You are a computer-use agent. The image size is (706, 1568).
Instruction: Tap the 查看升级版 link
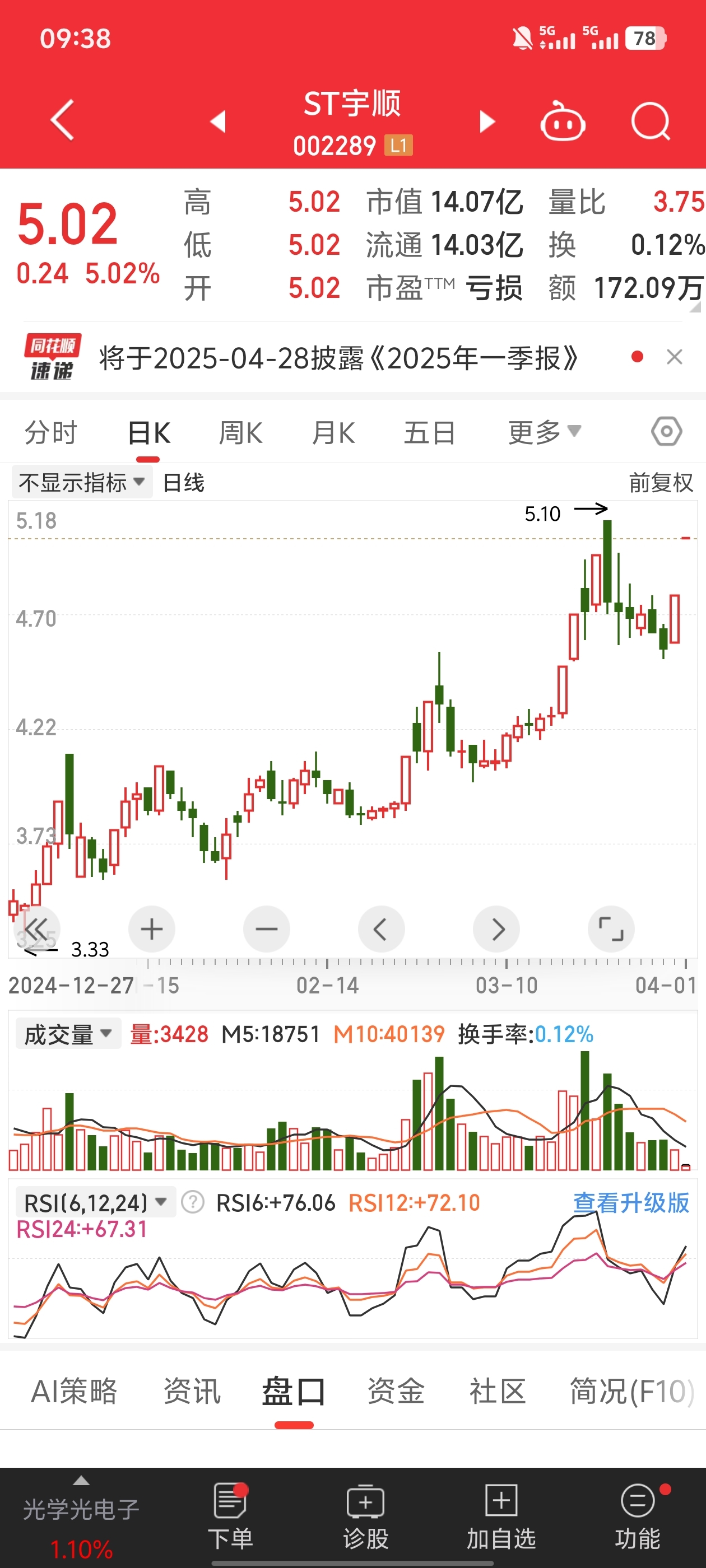coord(630,1203)
